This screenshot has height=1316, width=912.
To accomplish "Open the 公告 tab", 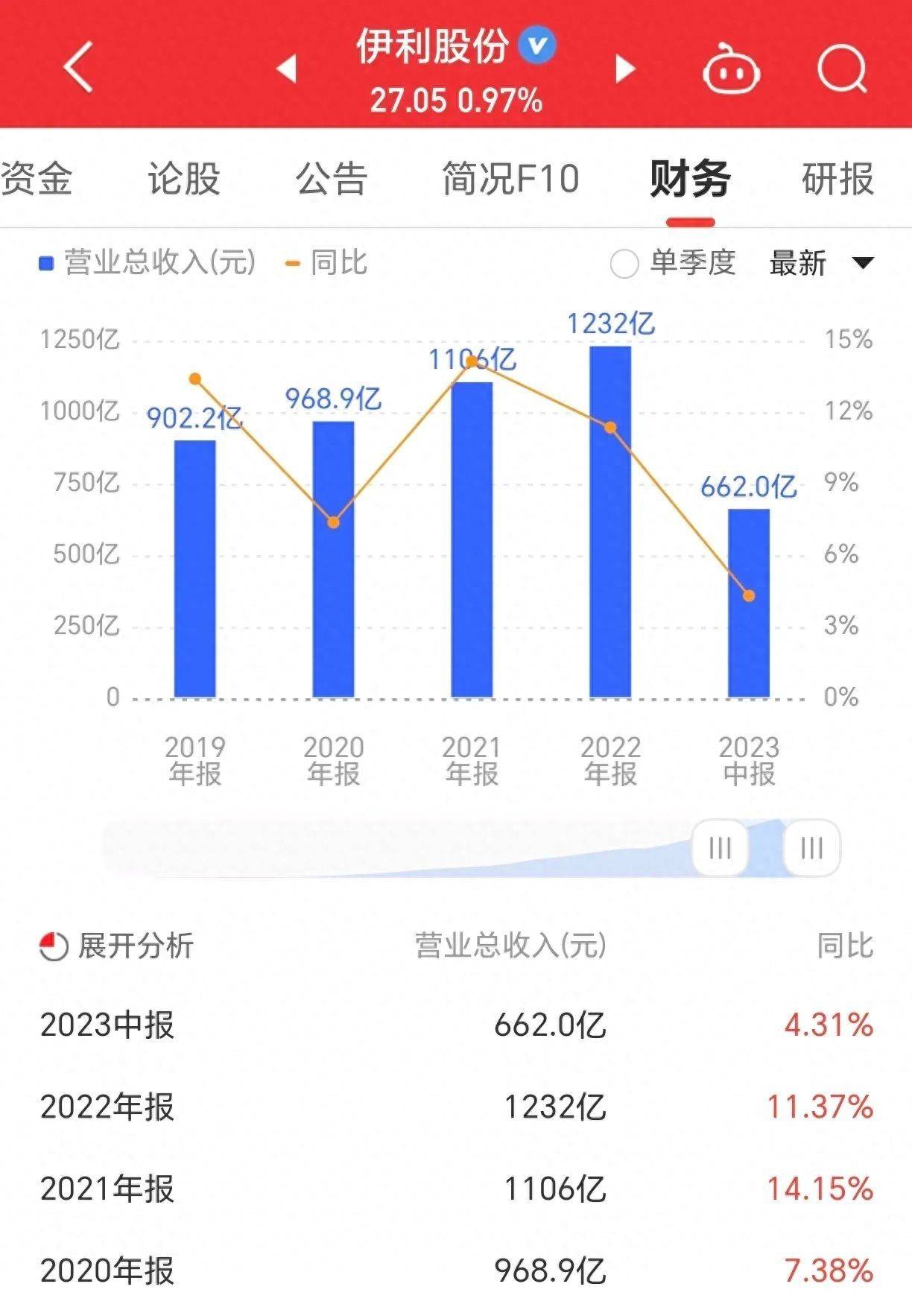I will (x=332, y=179).
